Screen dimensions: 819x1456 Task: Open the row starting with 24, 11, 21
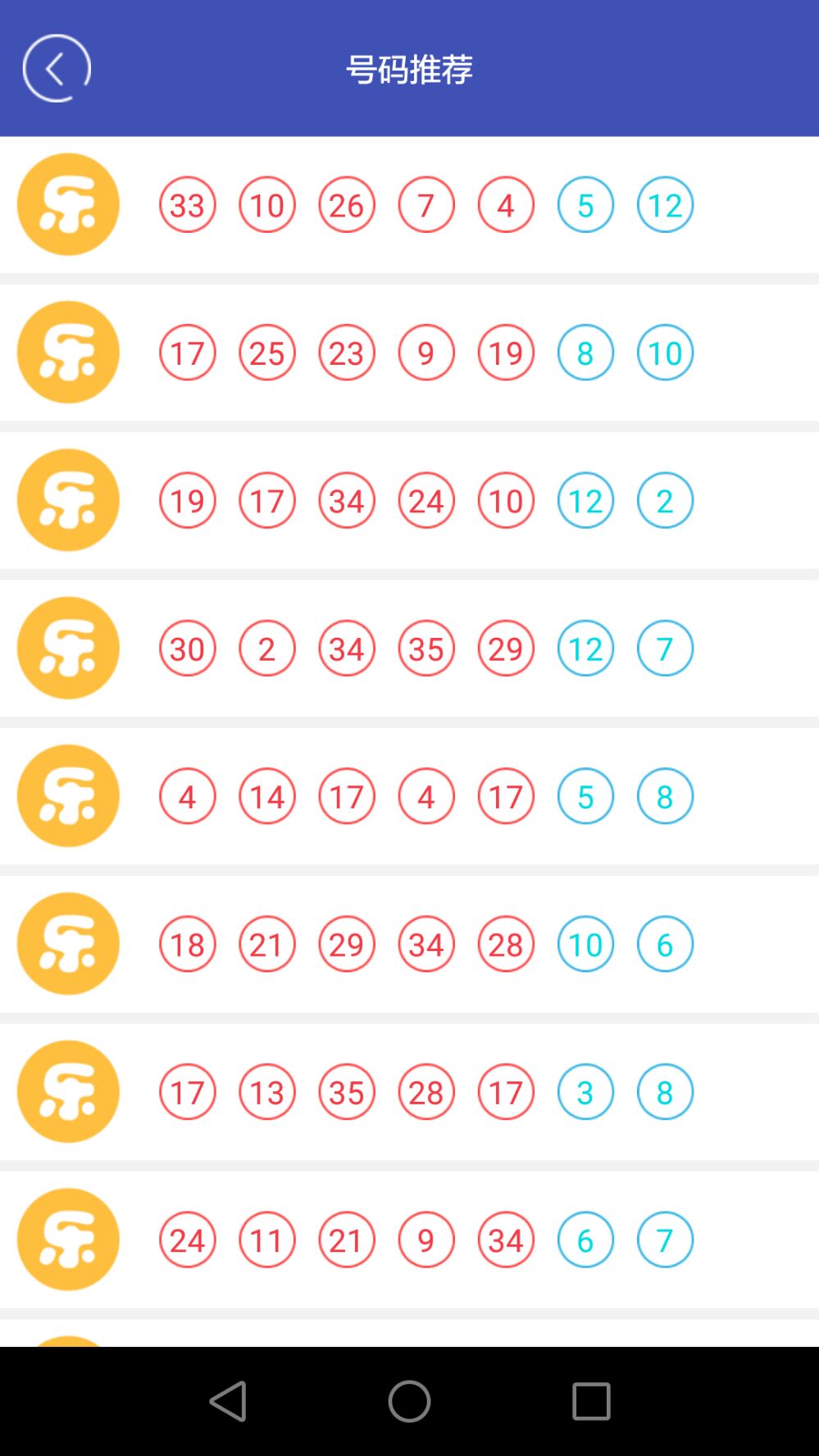coord(409,1240)
